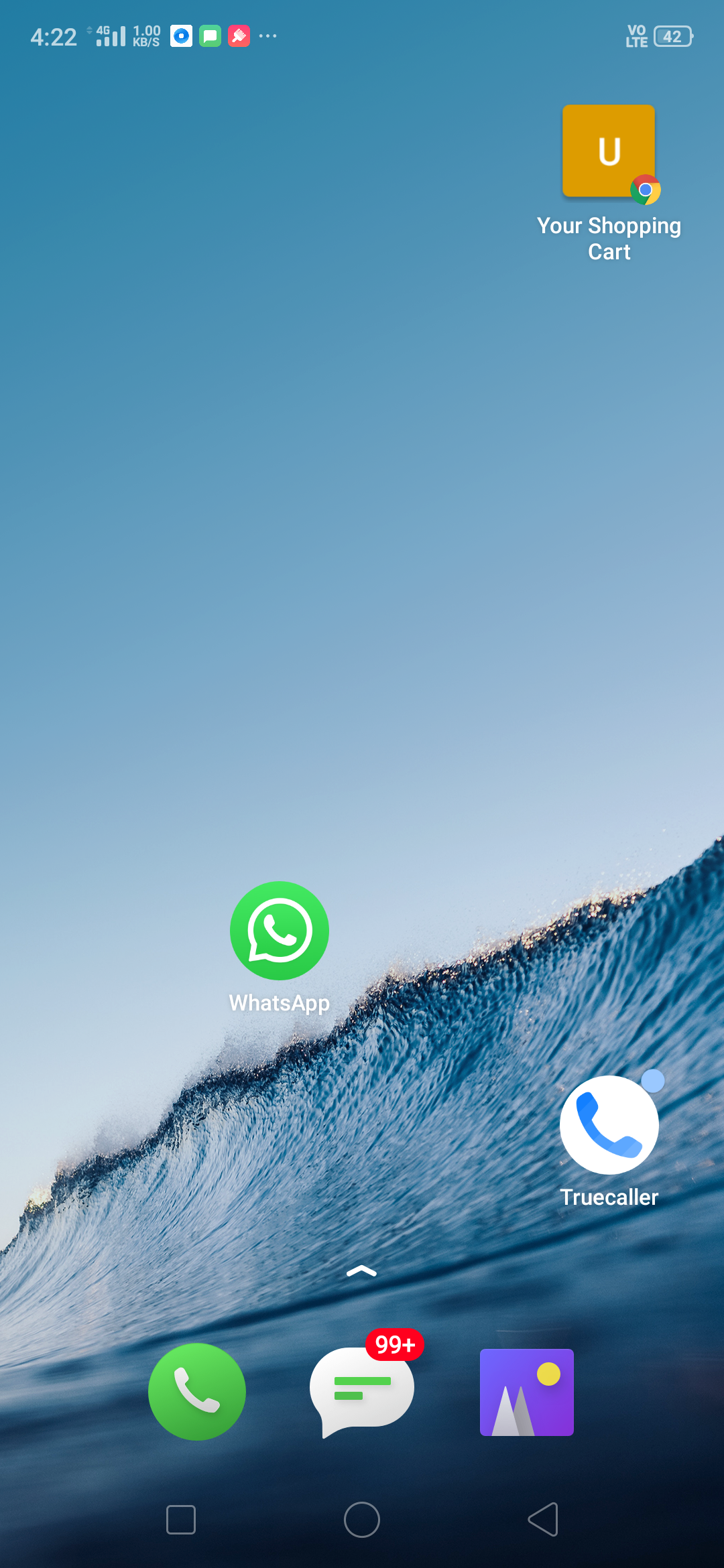
Task: Tap the back navigation triangle
Action: (x=543, y=1520)
